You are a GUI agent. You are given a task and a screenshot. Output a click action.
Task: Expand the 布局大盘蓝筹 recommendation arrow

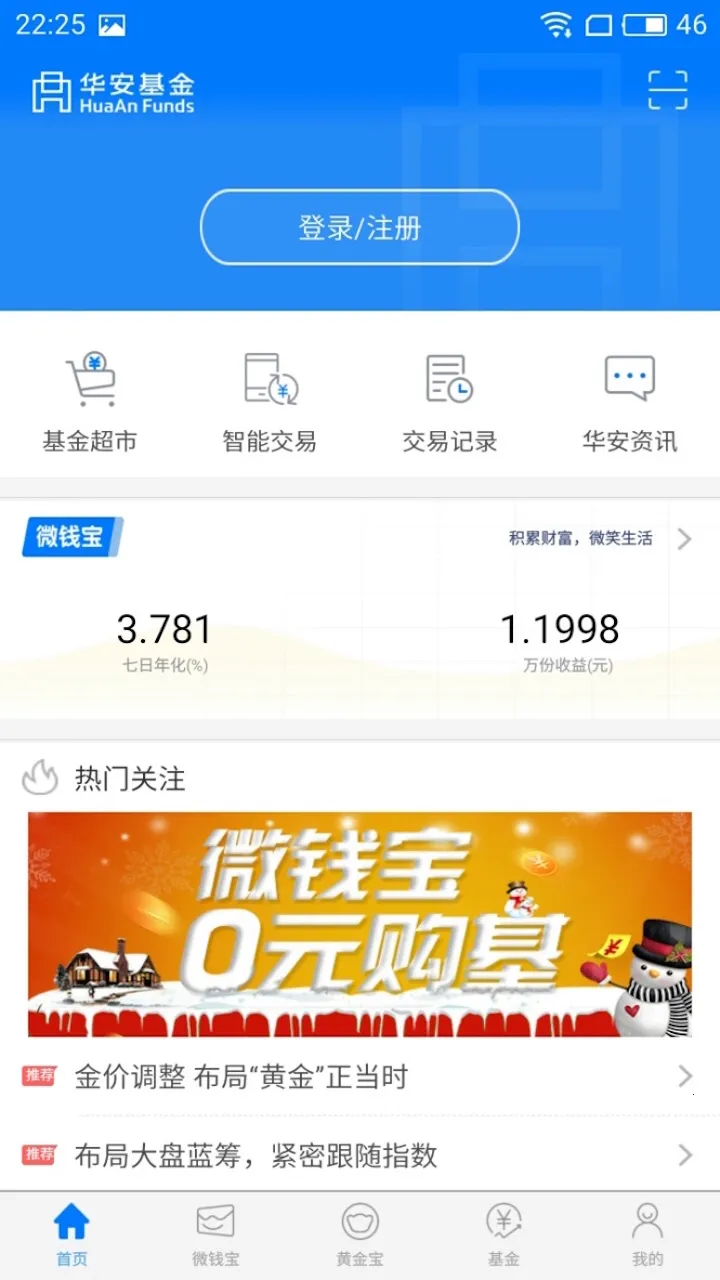688,1155
